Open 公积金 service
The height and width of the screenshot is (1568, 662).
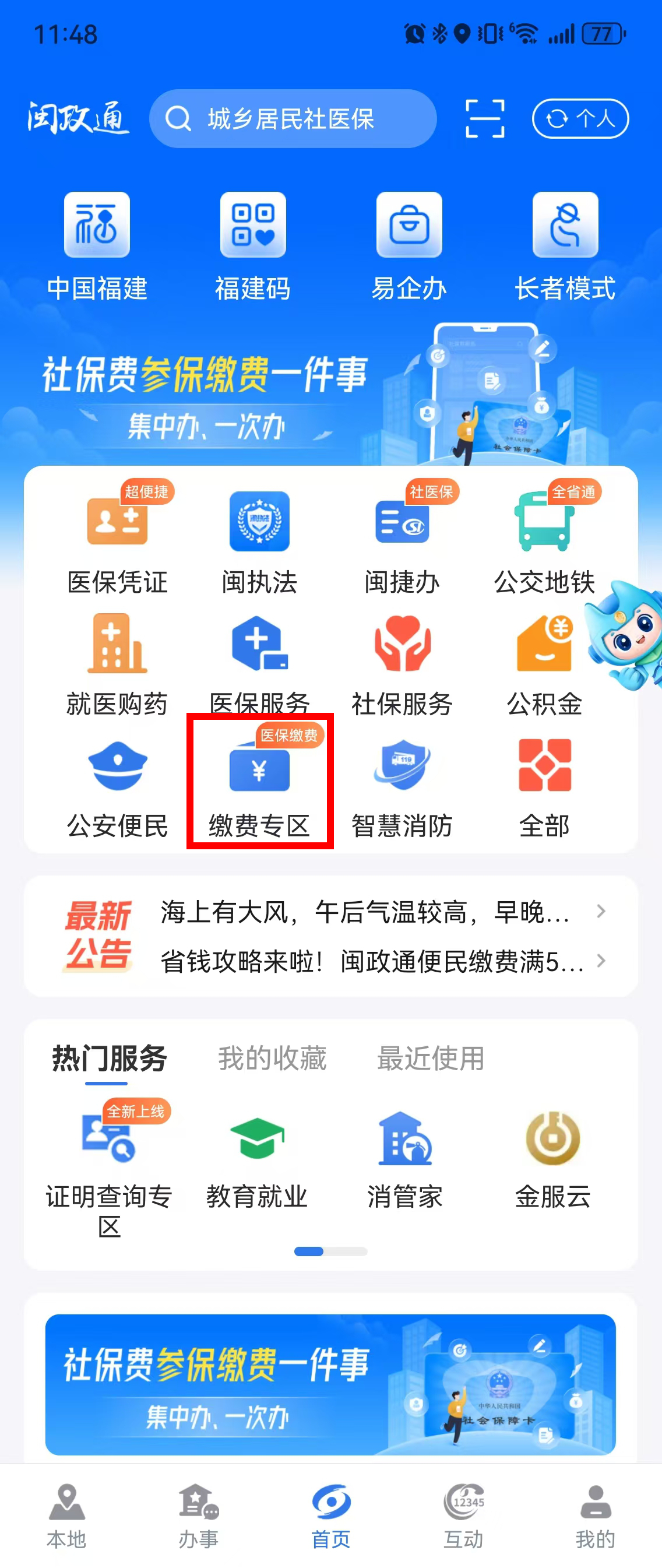[x=544, y=663]
